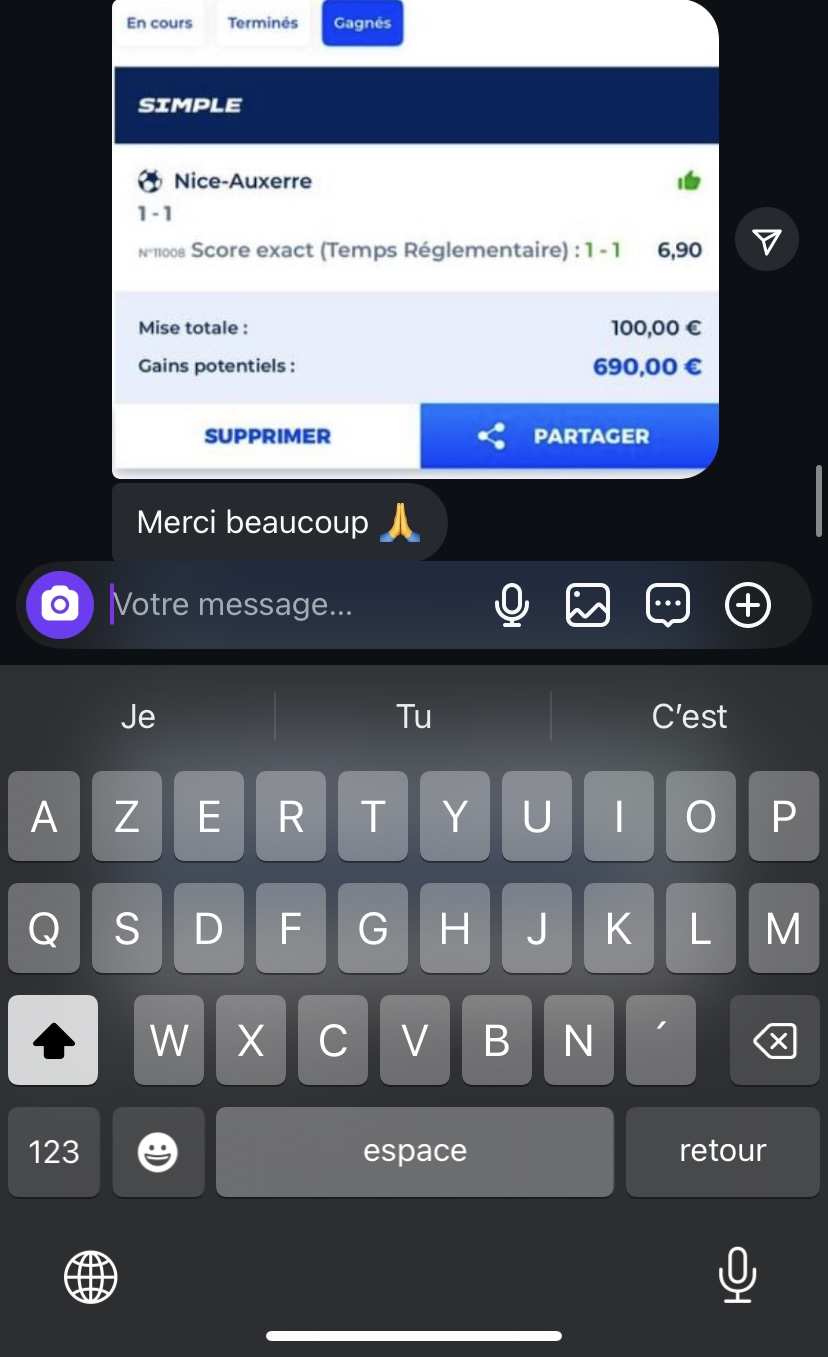Select the Terminés tab
Screen dimensions: 828x1357
point(262,22)
